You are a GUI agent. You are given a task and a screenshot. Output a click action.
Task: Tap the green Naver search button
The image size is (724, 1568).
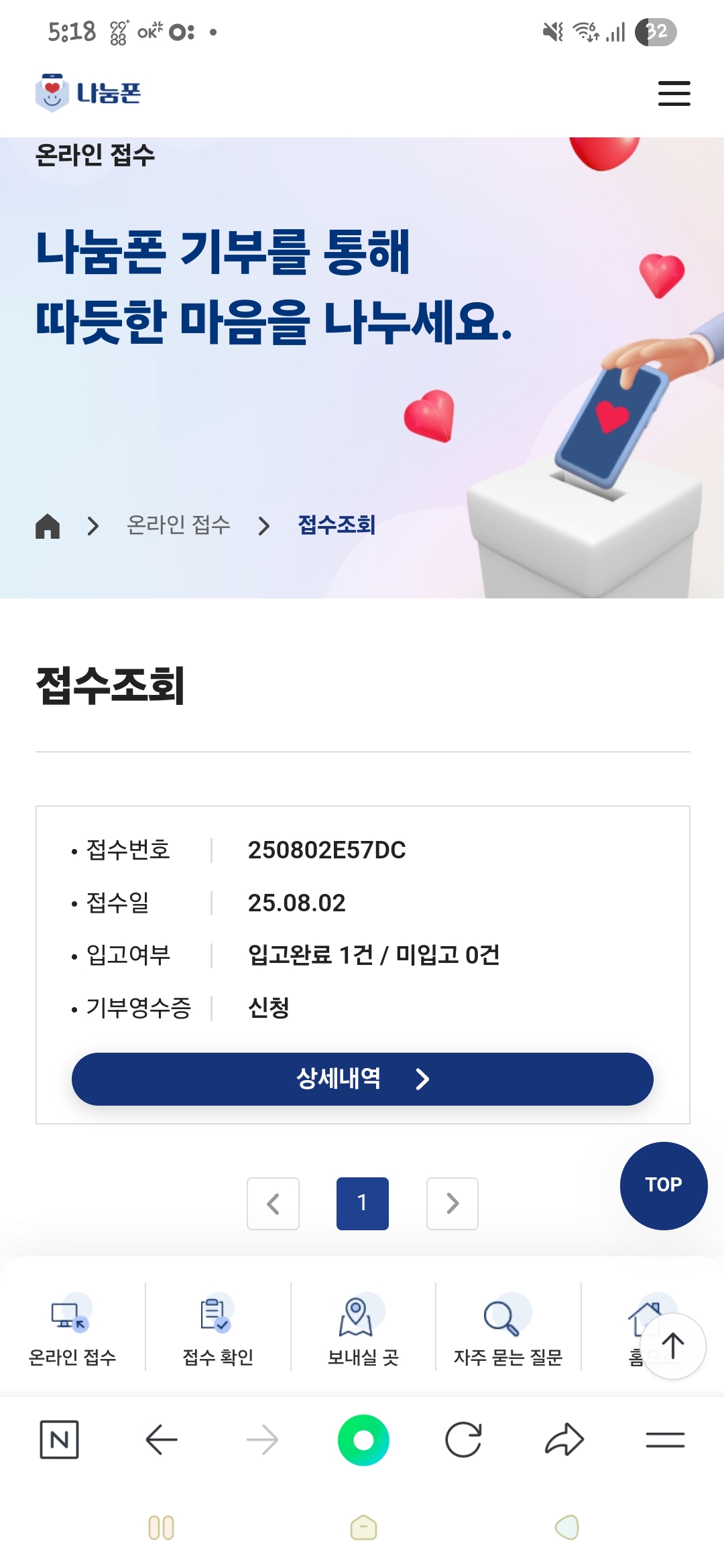(x=363, y=1440)
